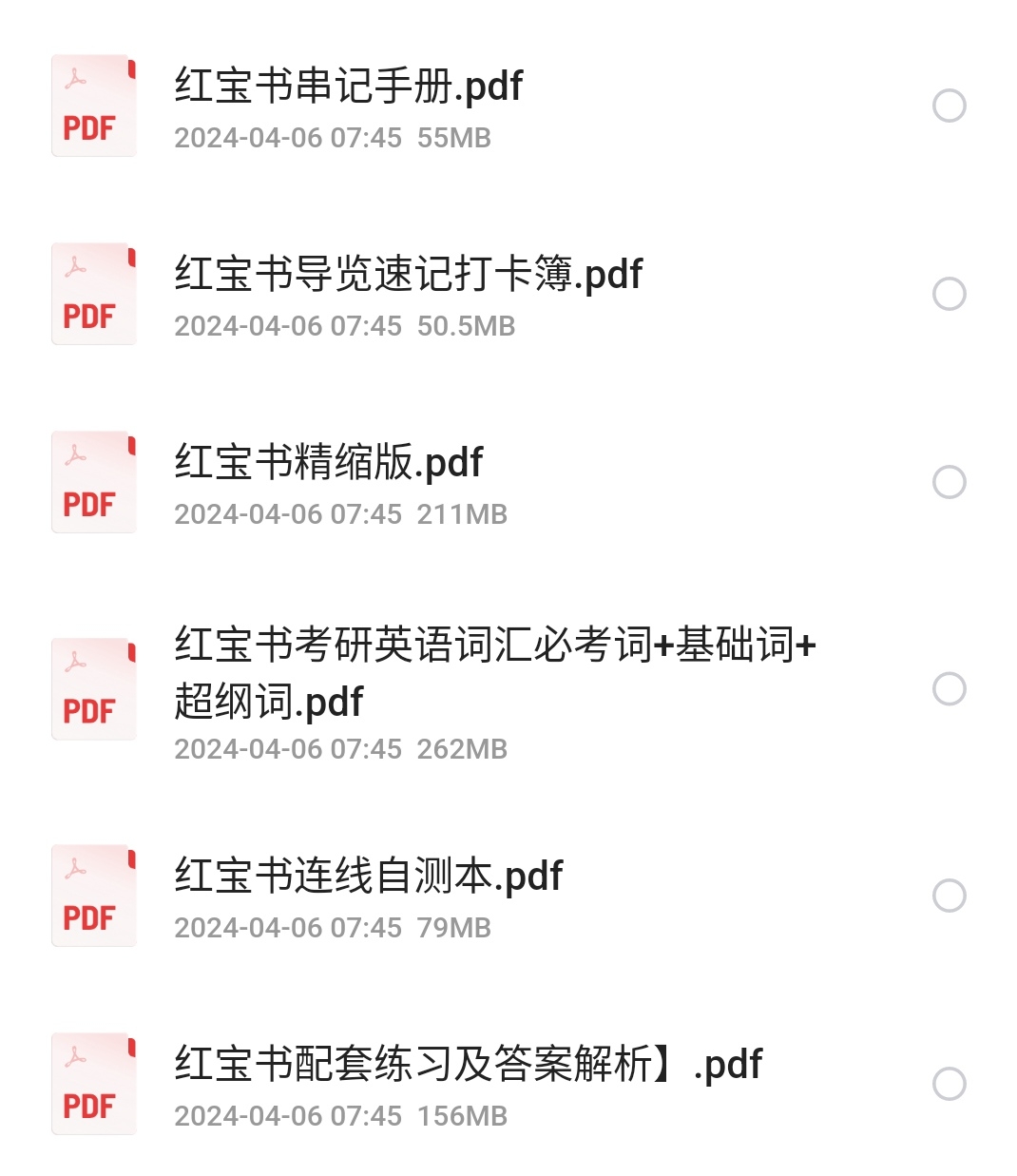Screen dimensions: 1017x1176
Task: Open 红宝书配套练习及答案解析】.pdf file
Action: [468, 1065]
